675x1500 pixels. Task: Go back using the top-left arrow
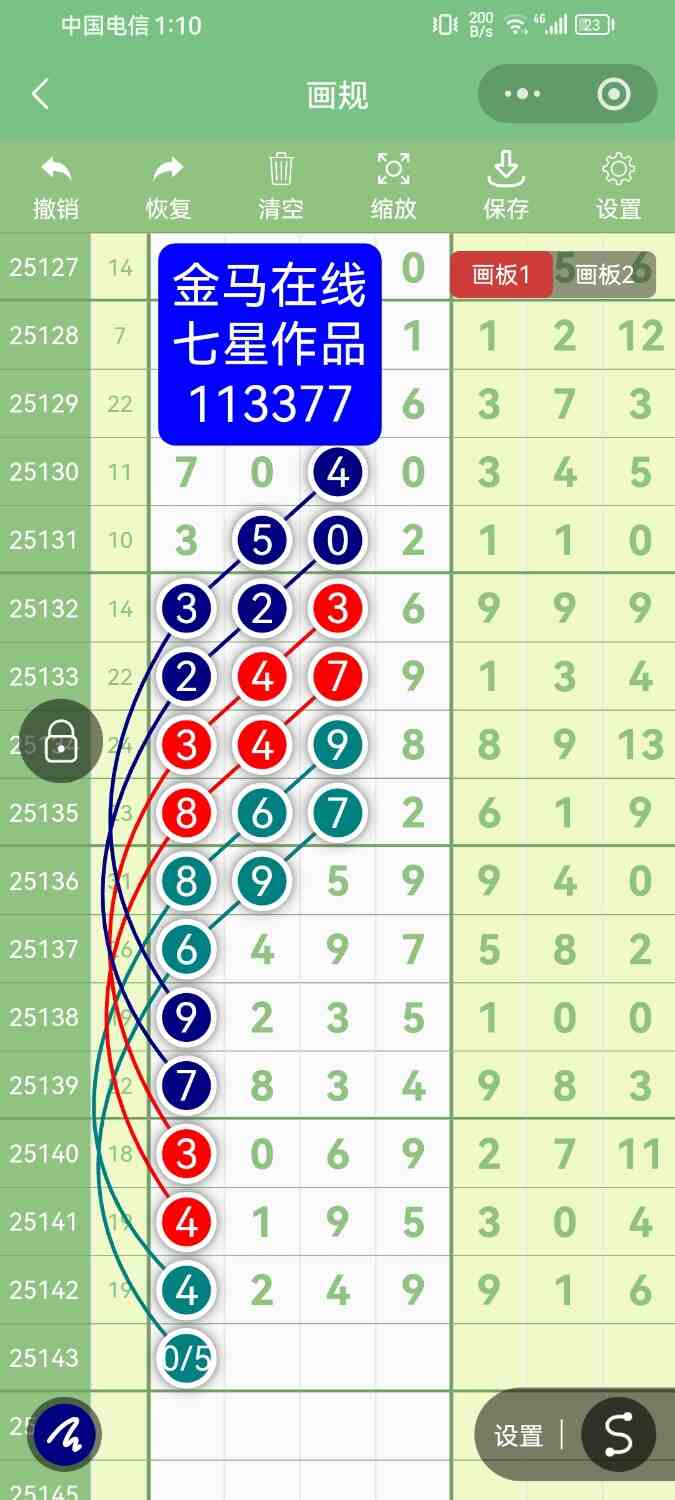[40, 95]
